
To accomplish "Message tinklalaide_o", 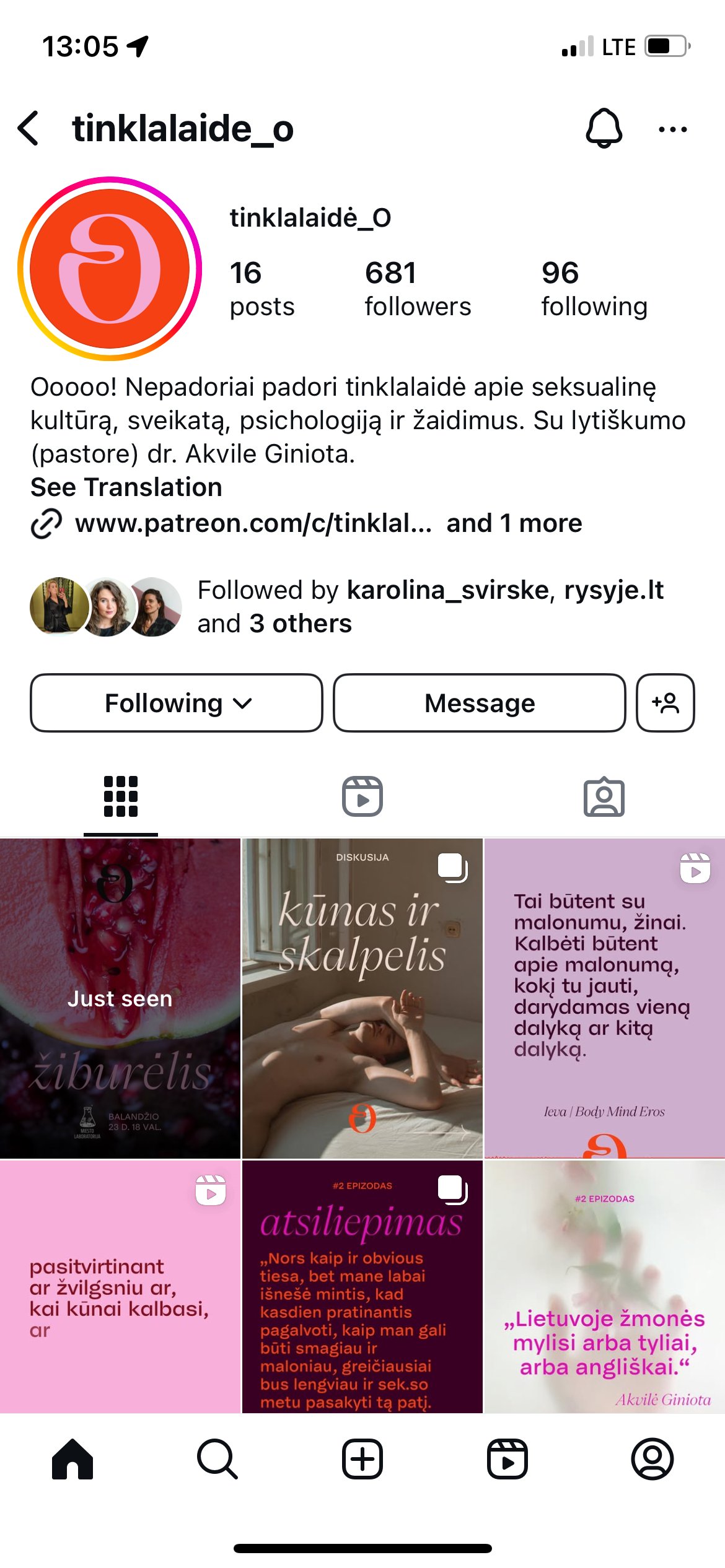I will point(480,703).
